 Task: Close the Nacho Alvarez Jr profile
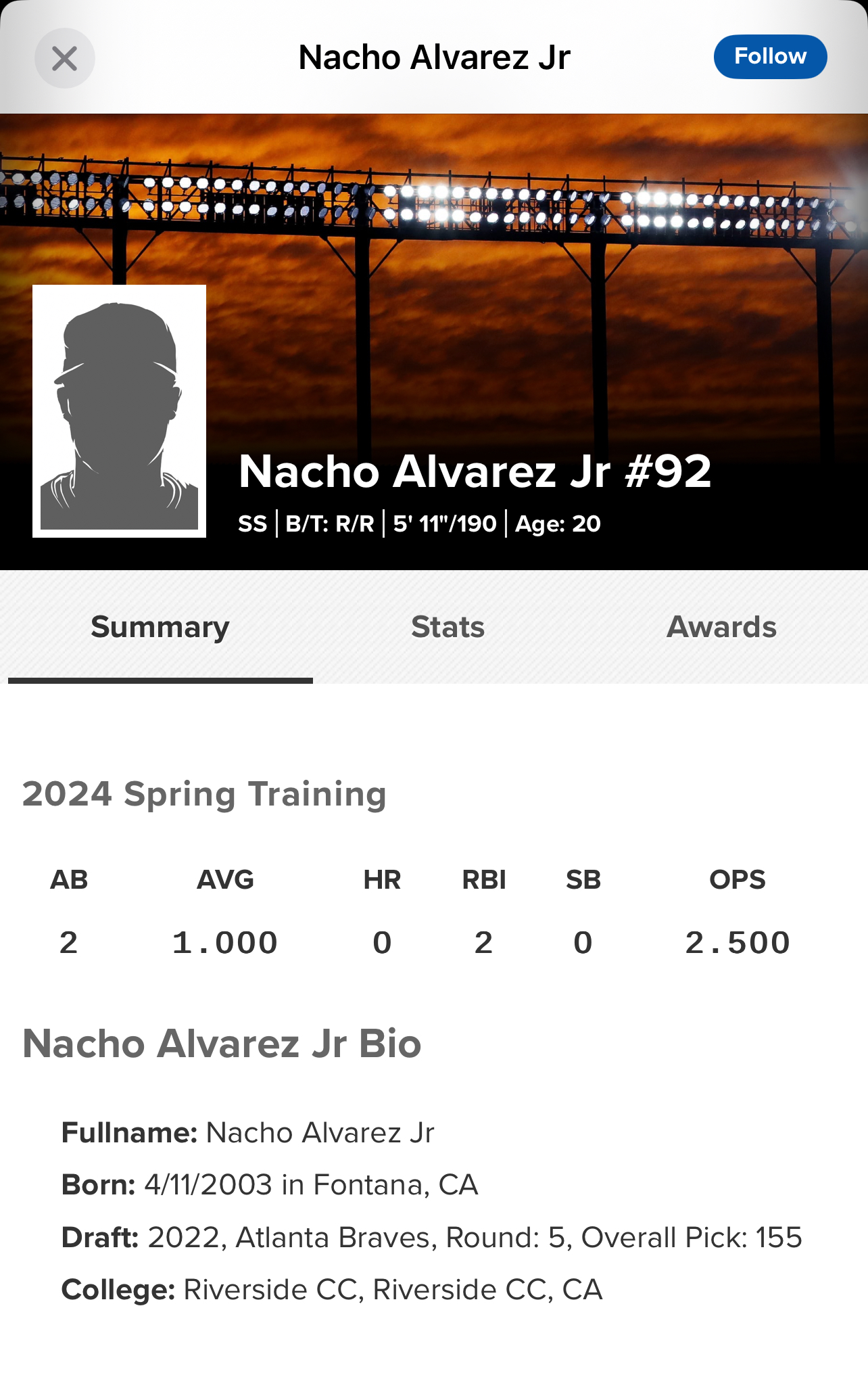pos(65,58)
